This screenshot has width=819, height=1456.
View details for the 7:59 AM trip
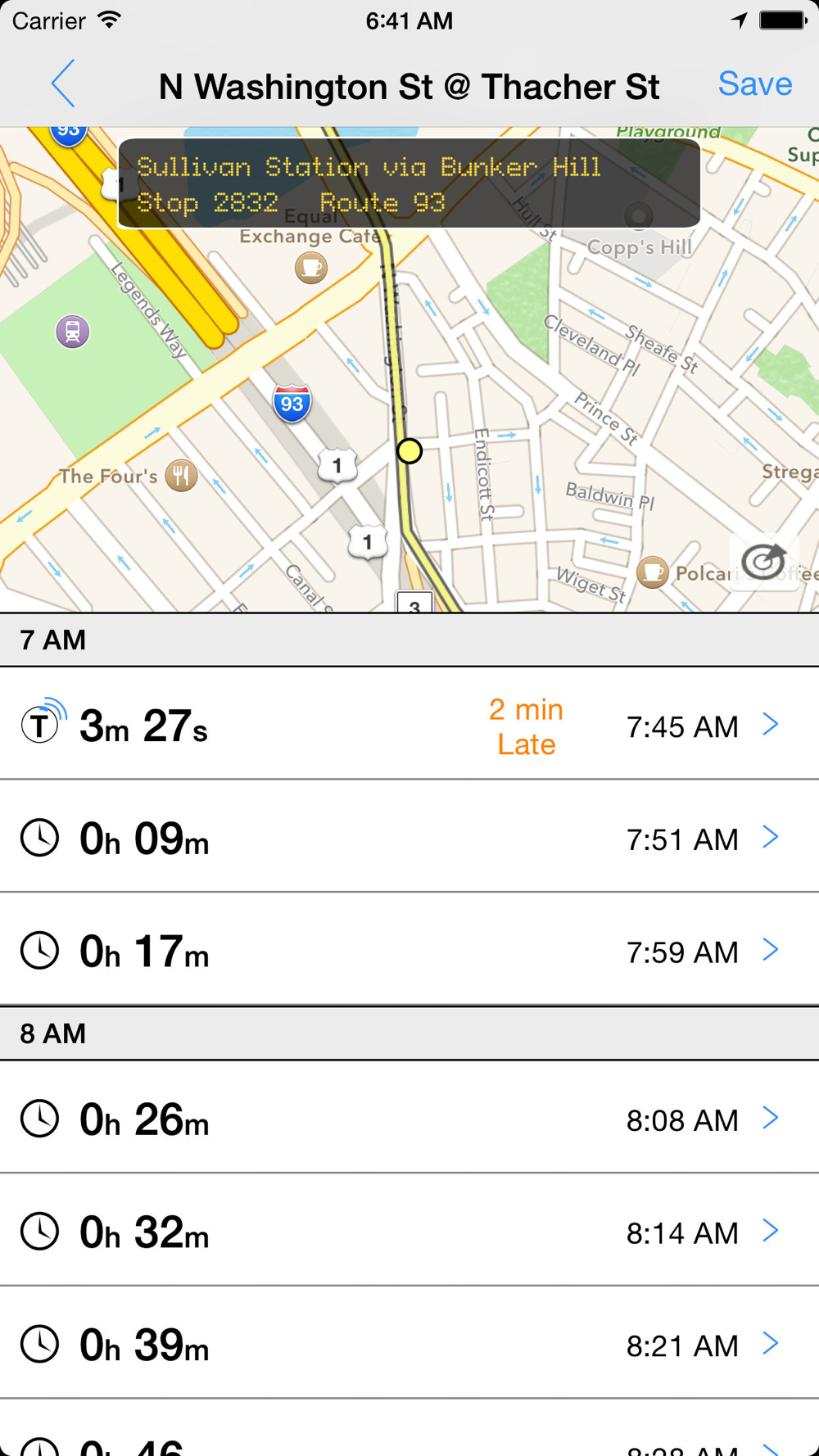coord(409,950)
